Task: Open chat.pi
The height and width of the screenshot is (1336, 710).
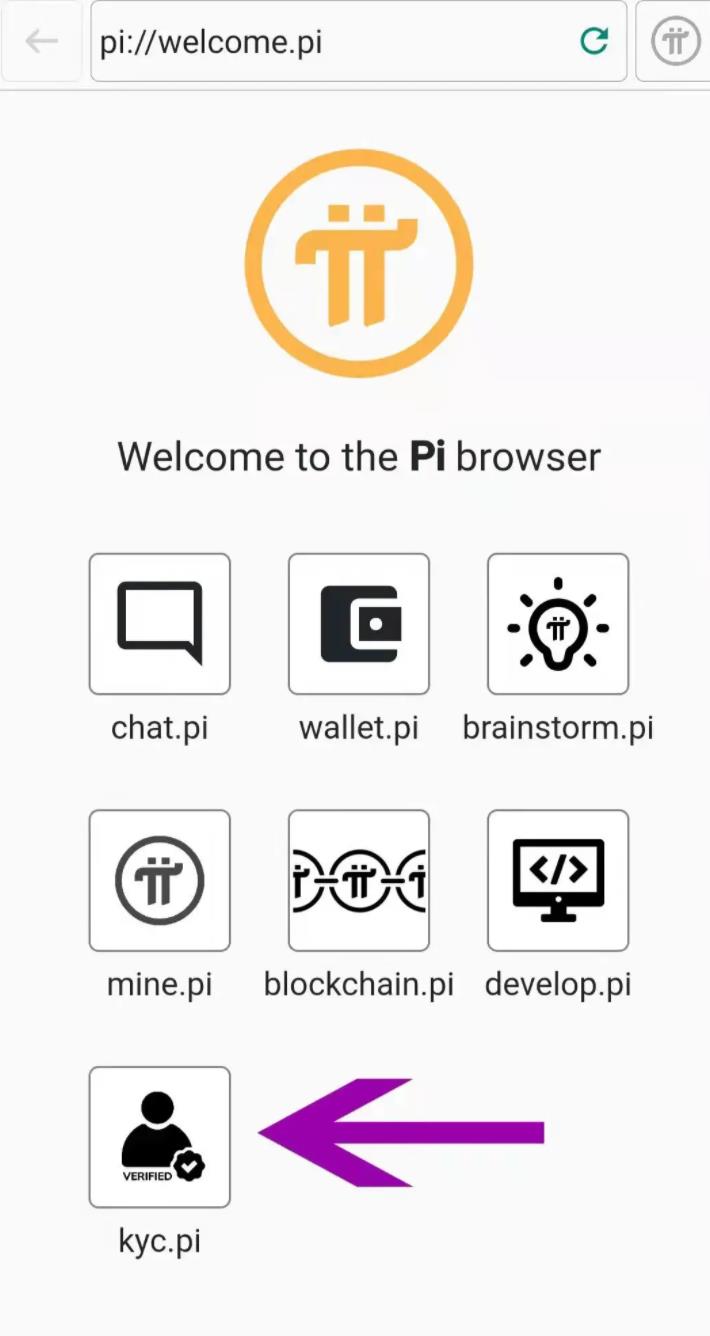Action: 160,624
